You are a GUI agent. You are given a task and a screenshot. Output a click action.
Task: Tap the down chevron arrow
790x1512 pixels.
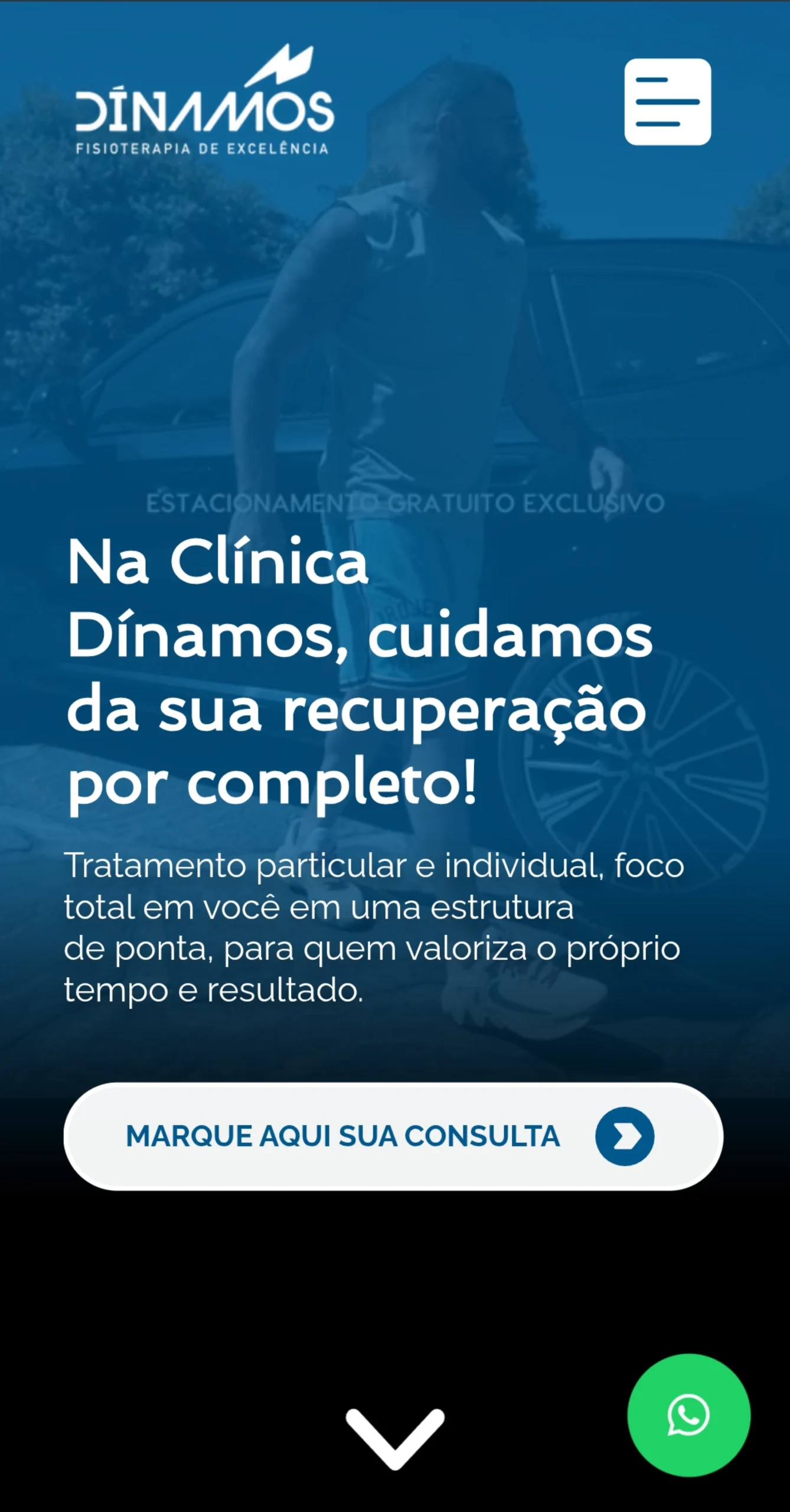click(394, 1438)
